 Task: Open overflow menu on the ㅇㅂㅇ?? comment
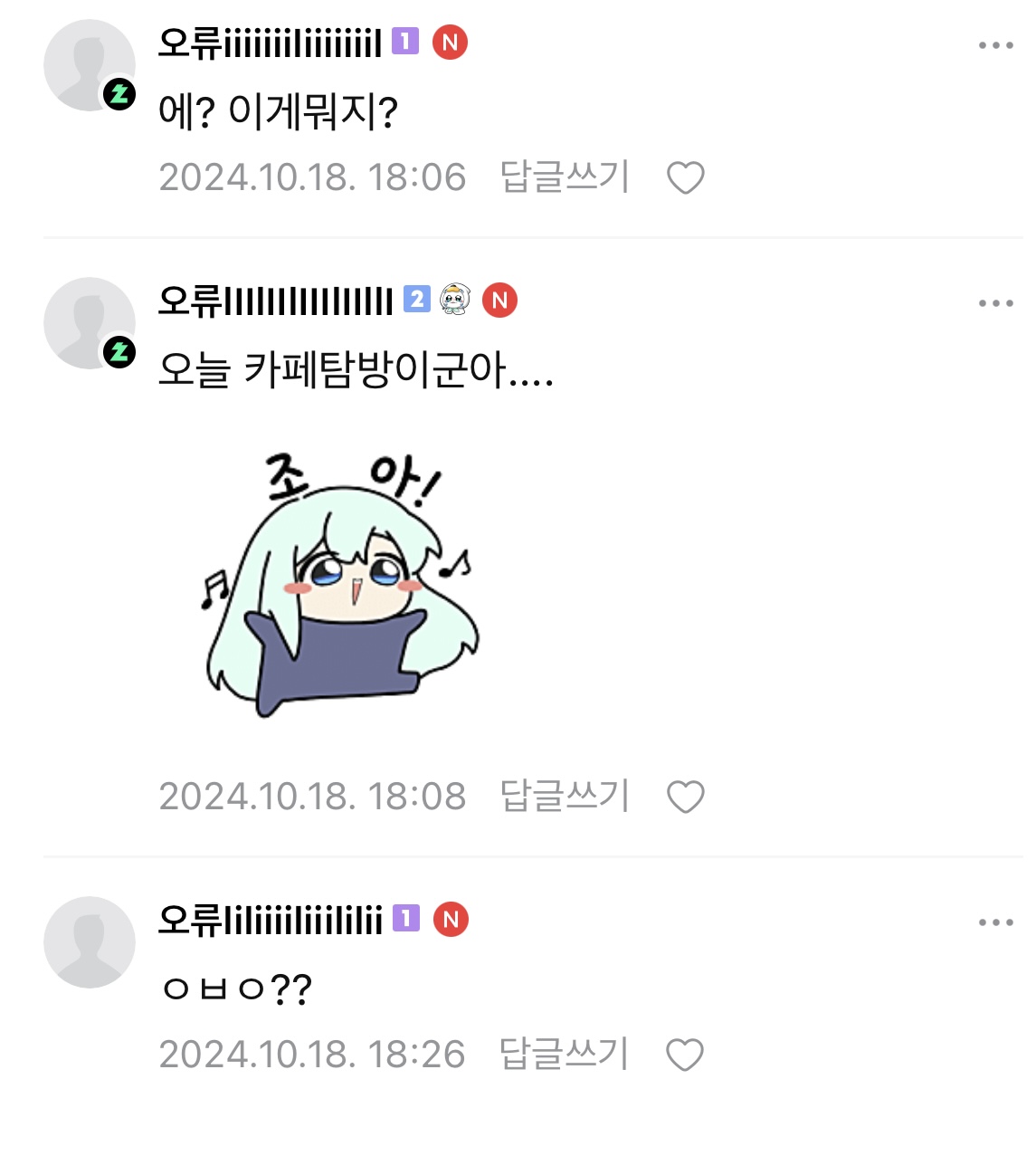point(995,923)
